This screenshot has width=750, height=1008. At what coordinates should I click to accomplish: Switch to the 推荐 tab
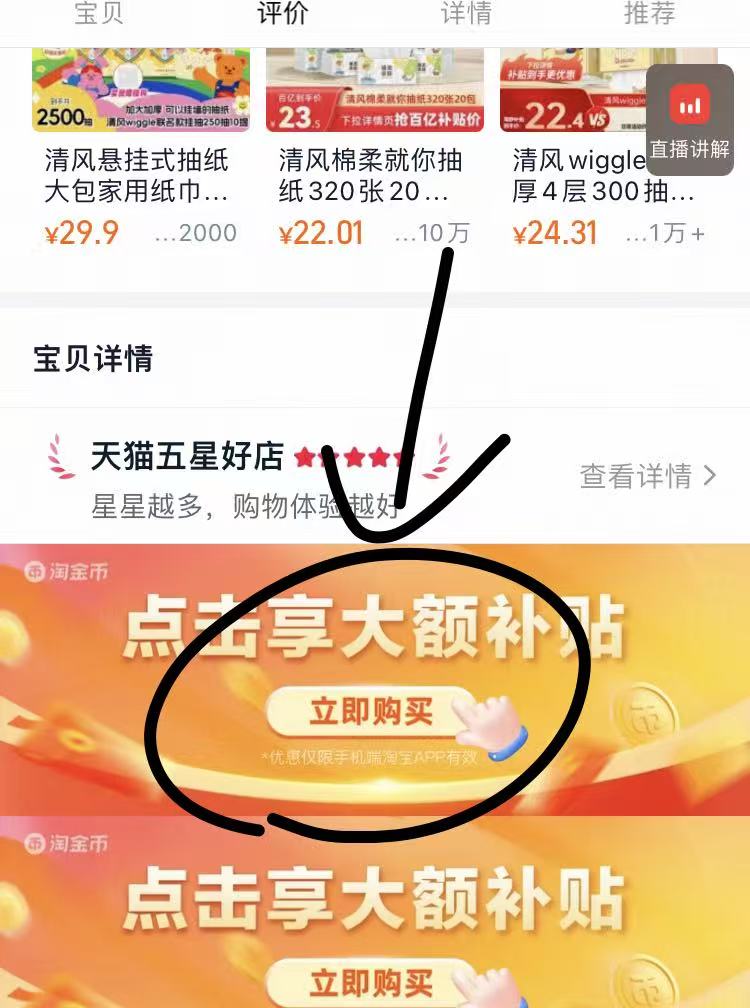pos(649,14)
